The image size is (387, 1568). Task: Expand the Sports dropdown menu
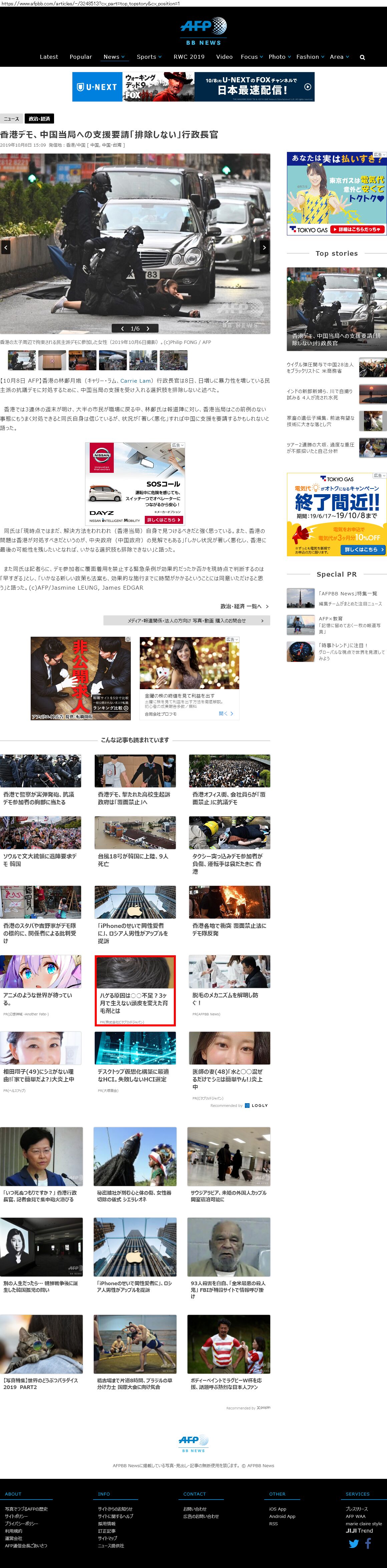(148, 57)
